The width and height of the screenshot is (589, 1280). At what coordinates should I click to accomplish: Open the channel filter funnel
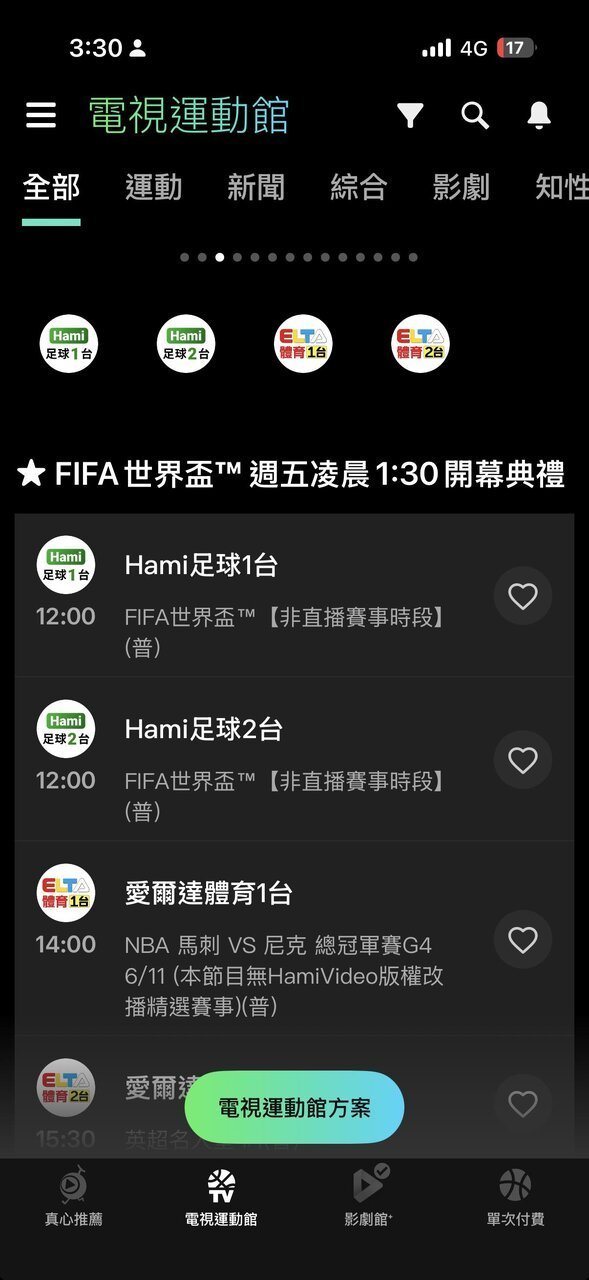click(x=410, y=116)
